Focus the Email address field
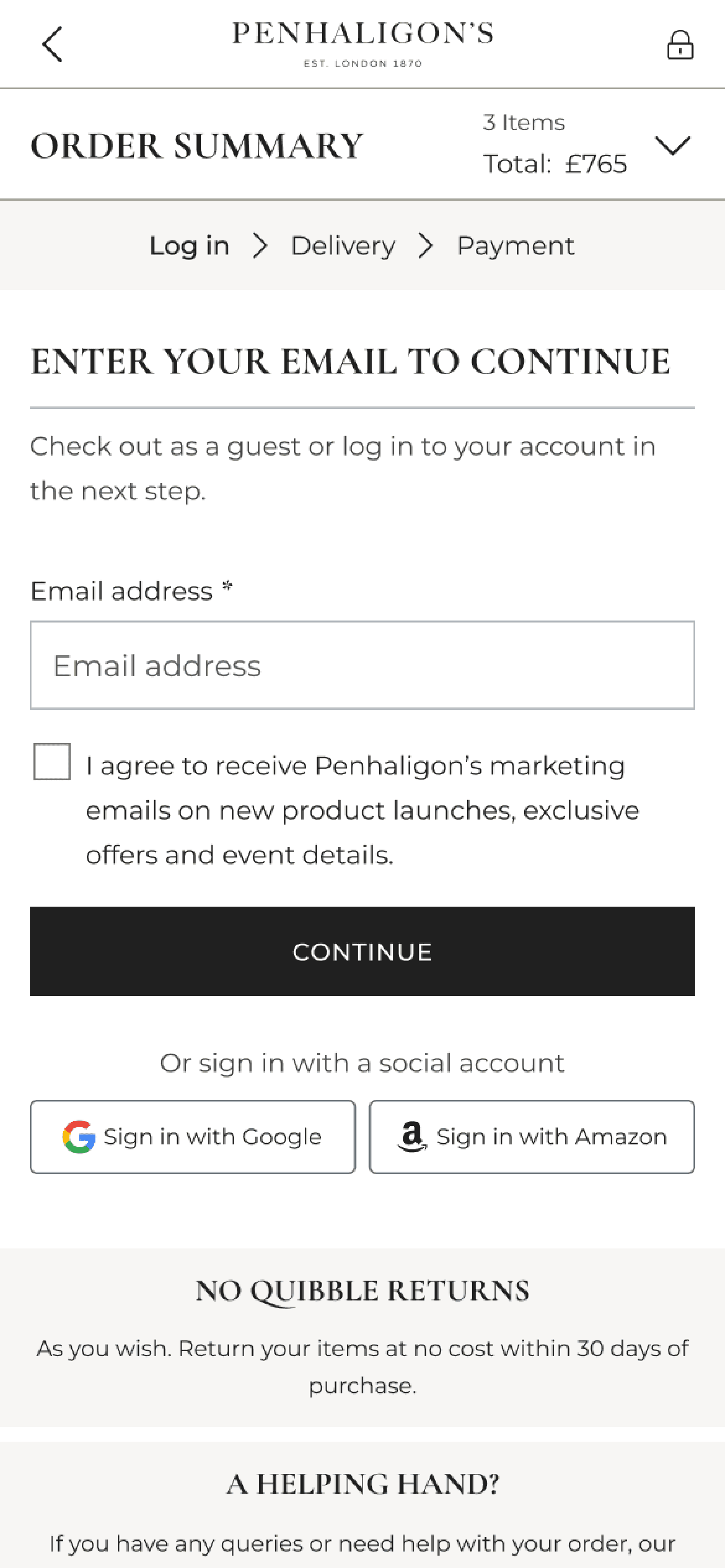Viewport: 725px width, 1568px height. tap(363, 665)
